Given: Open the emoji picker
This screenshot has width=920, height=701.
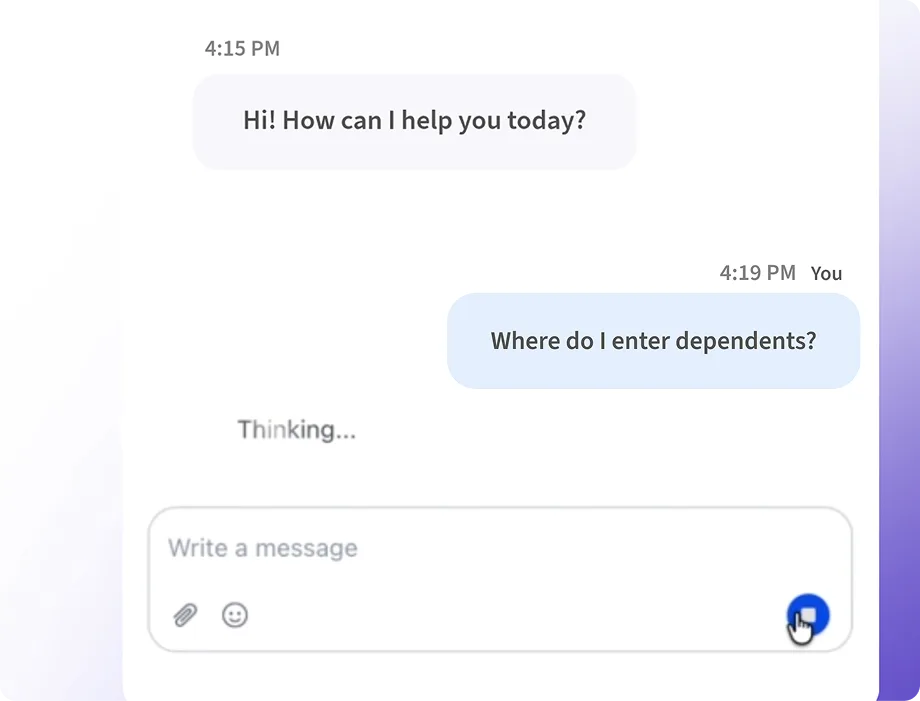Looking at the screenshot, I should click(x=235, y=615).
